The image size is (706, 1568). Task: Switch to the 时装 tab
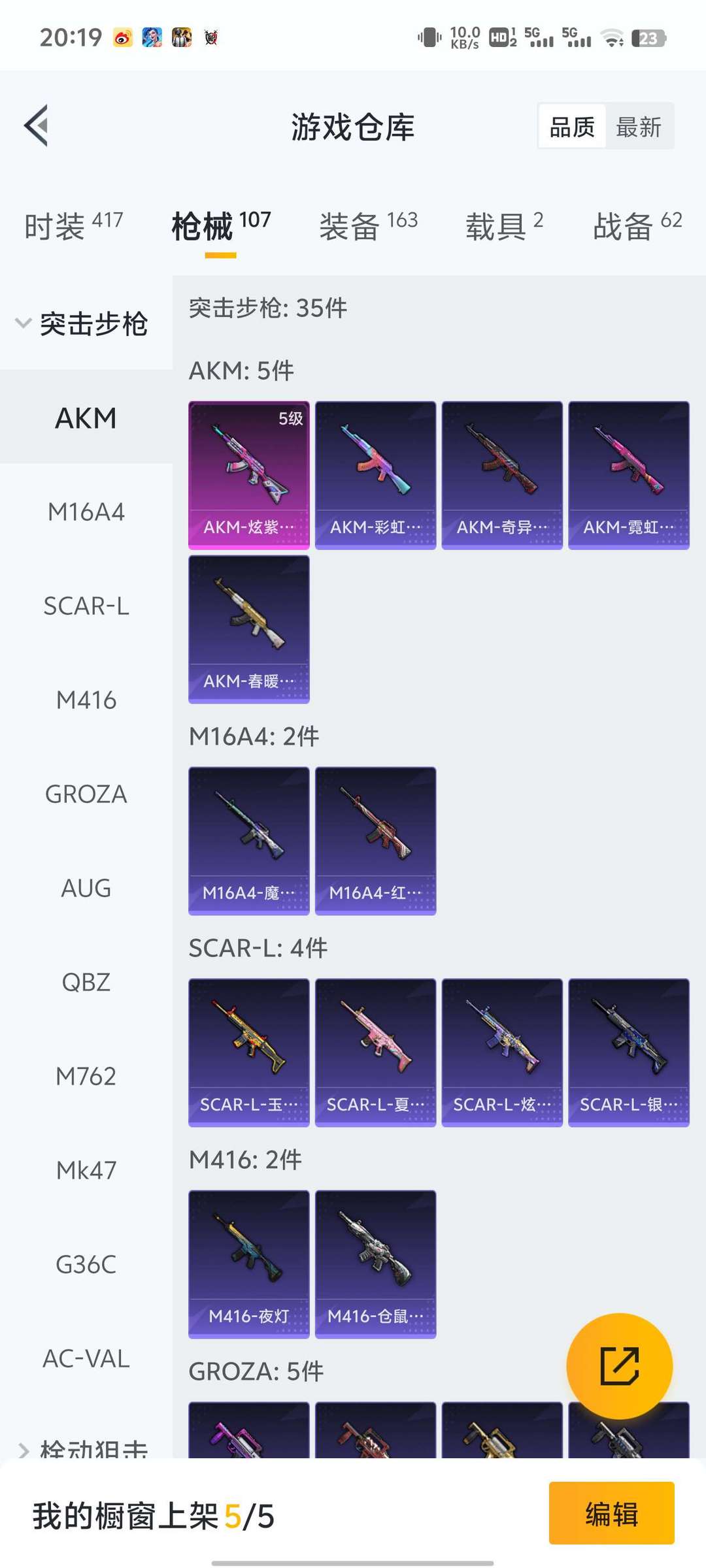click(x=74, y=226)
